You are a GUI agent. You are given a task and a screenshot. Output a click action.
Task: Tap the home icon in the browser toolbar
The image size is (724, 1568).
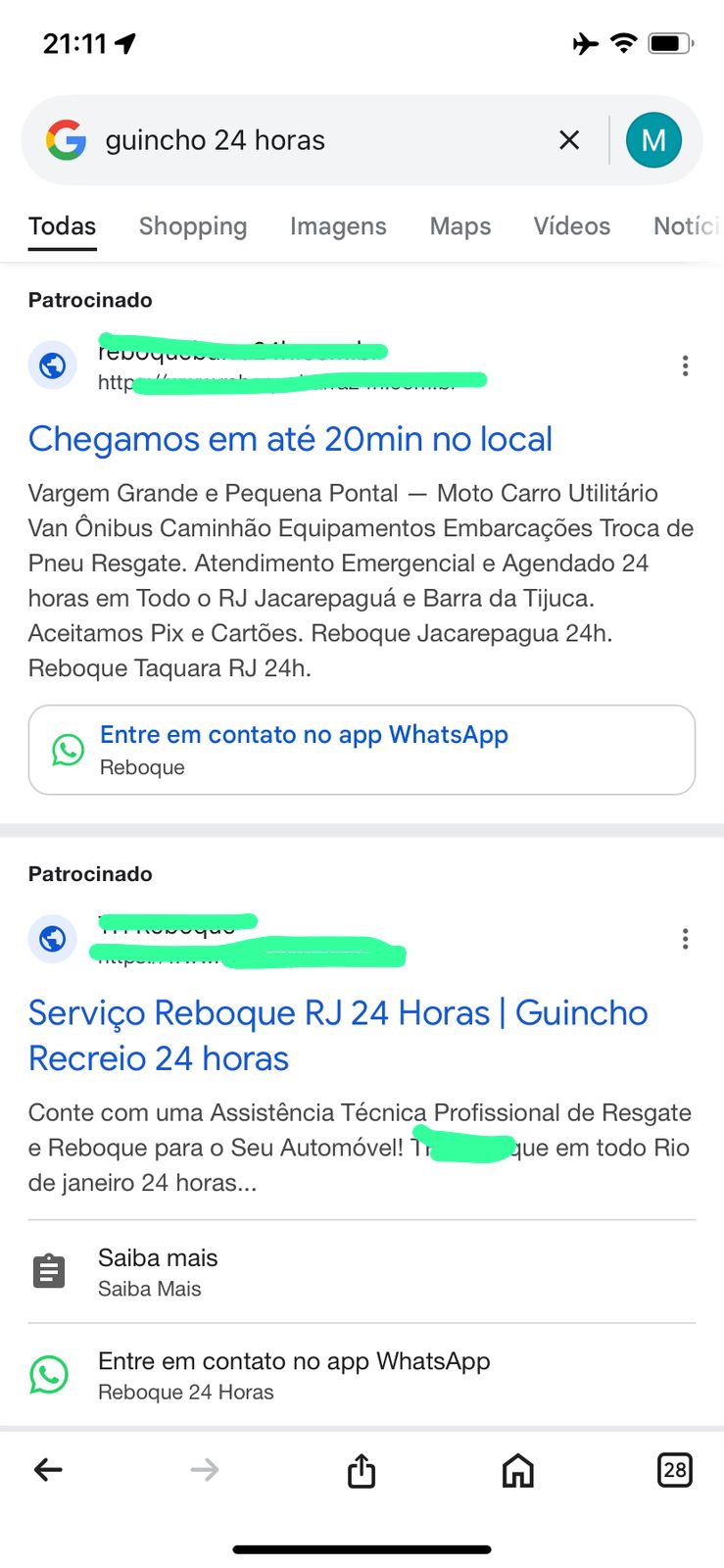tap(517, 1470)
